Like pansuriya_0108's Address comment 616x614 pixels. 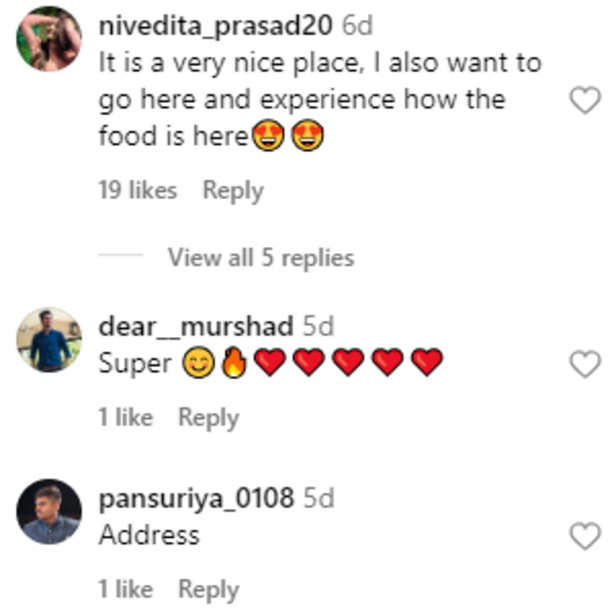click(x=585, y=537)
